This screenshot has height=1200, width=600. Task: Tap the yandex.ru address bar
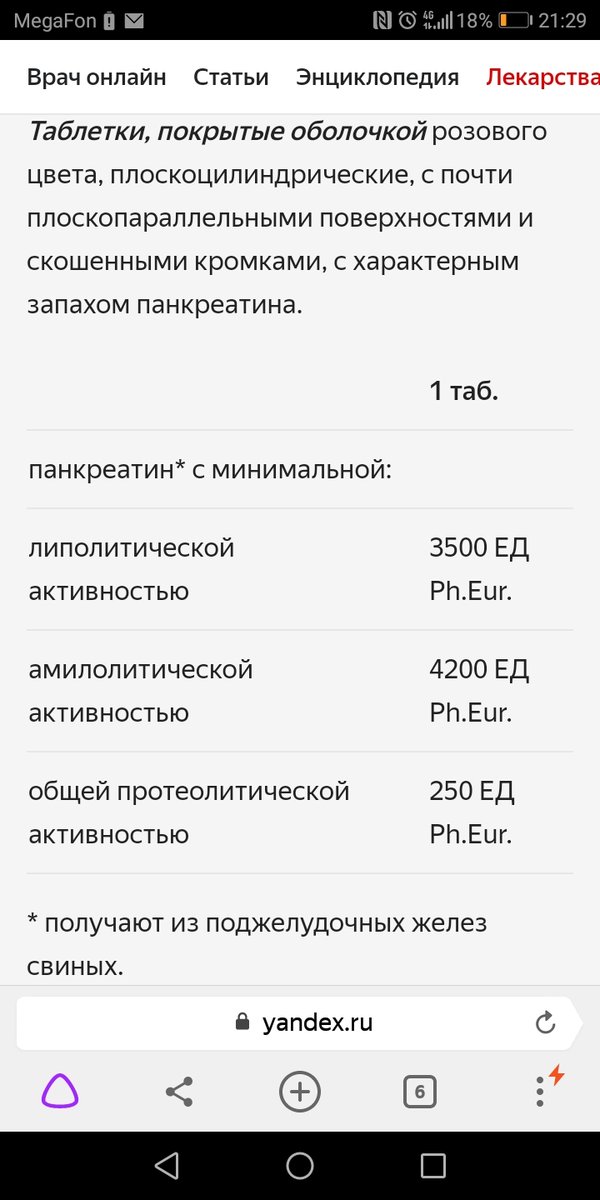[x=299, y=1022]
